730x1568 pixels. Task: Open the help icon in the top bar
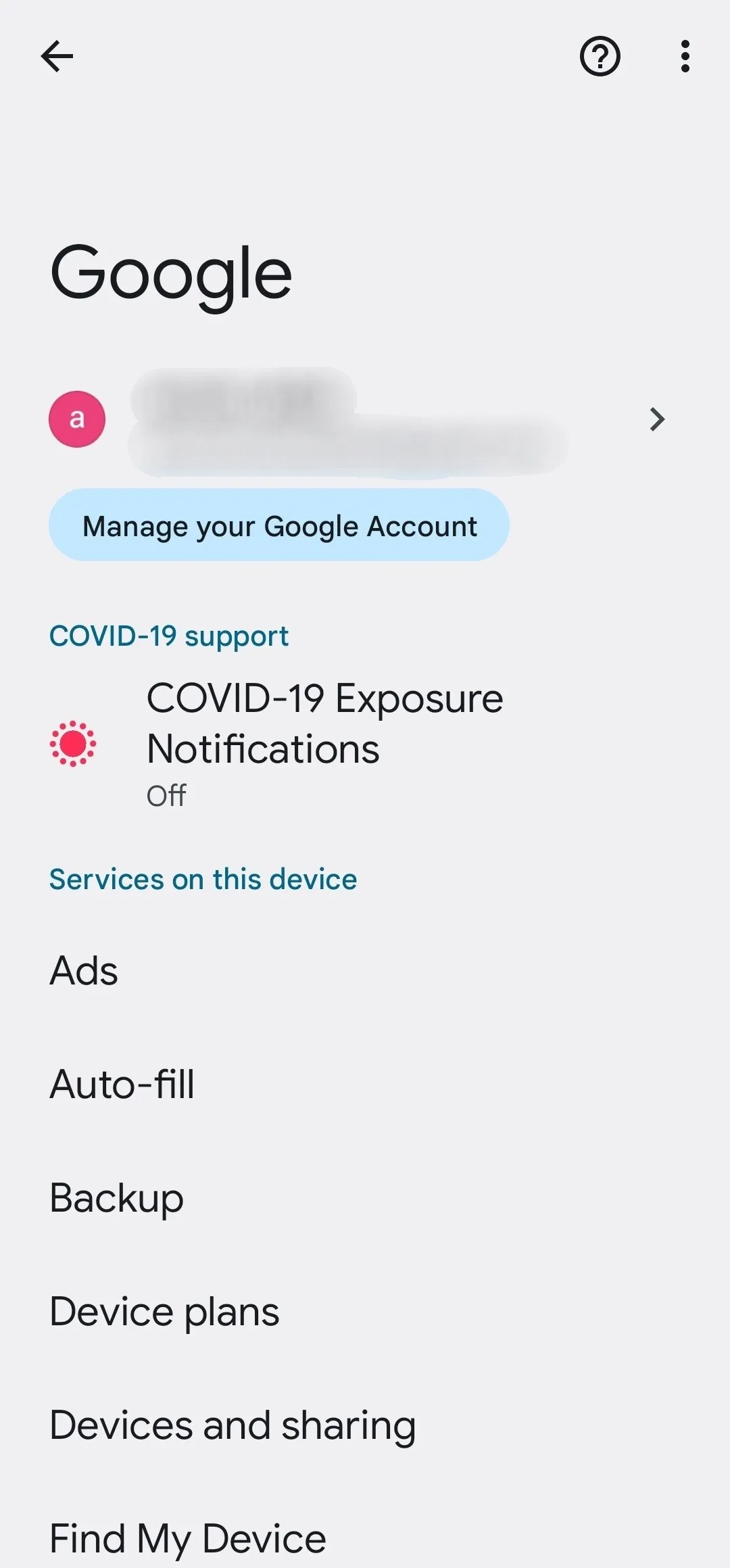coord(600,56)
